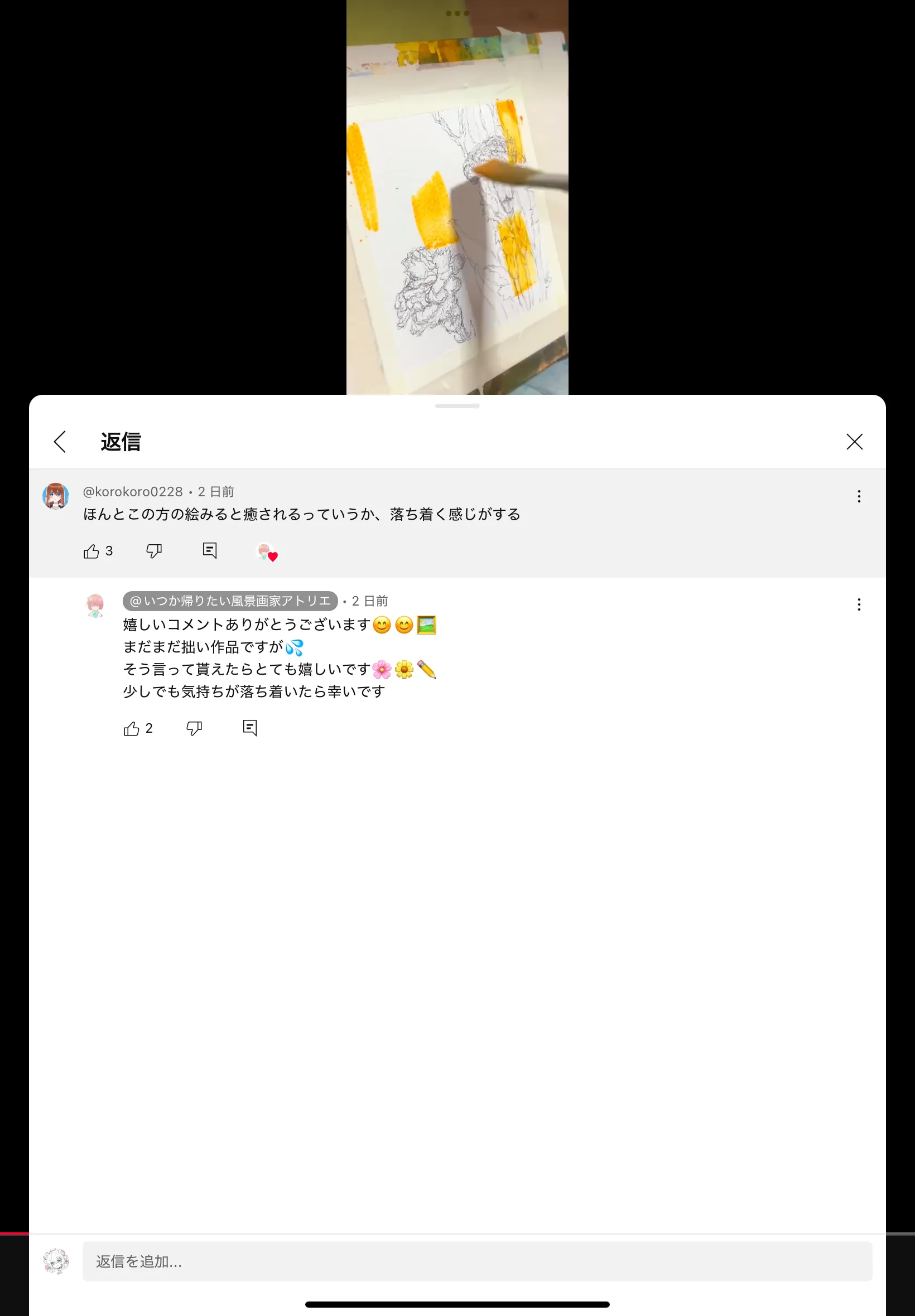Open the three-dot menu on the video

[x=457, y=13]
